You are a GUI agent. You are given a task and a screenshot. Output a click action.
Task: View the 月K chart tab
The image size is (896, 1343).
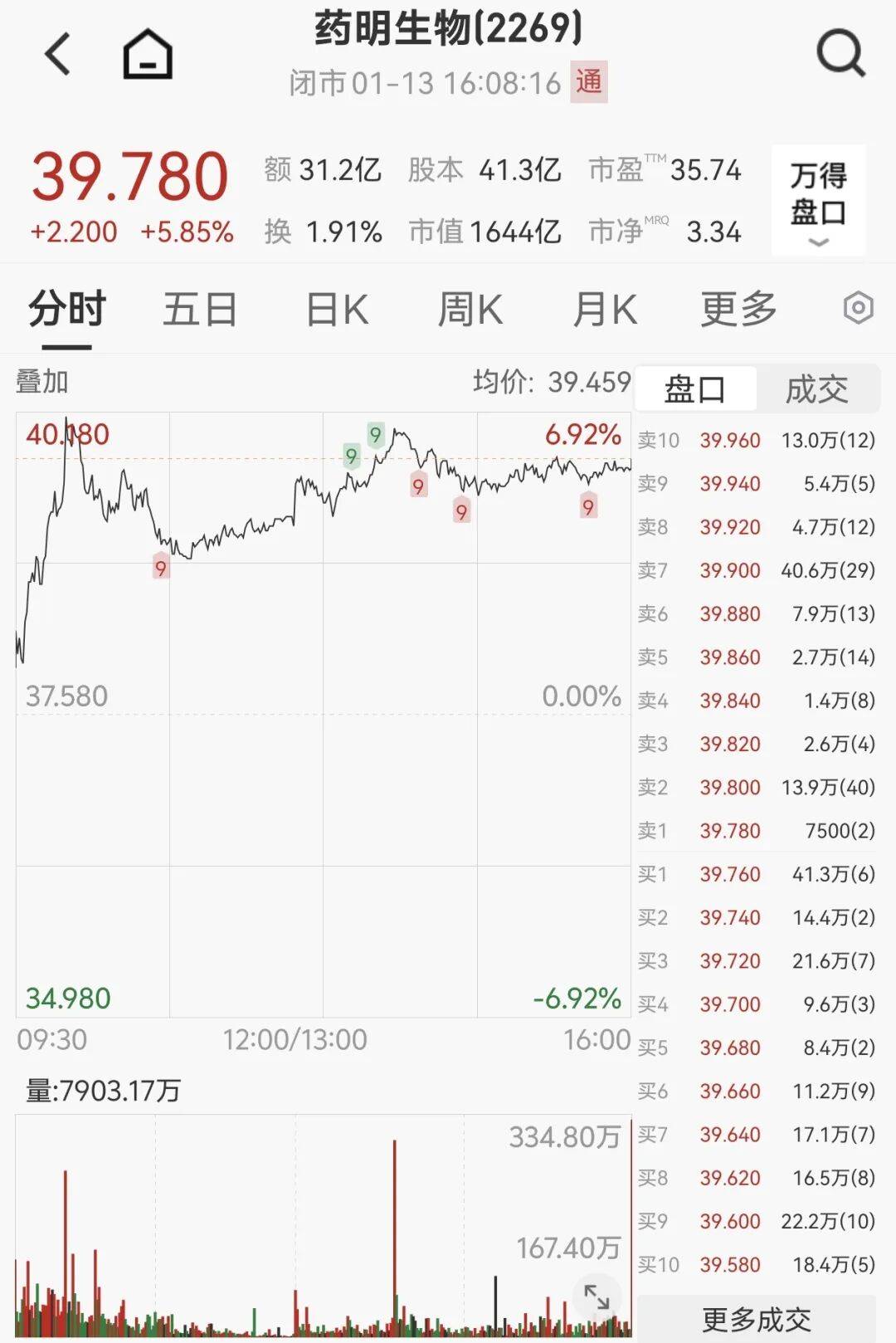coord(605,310)
